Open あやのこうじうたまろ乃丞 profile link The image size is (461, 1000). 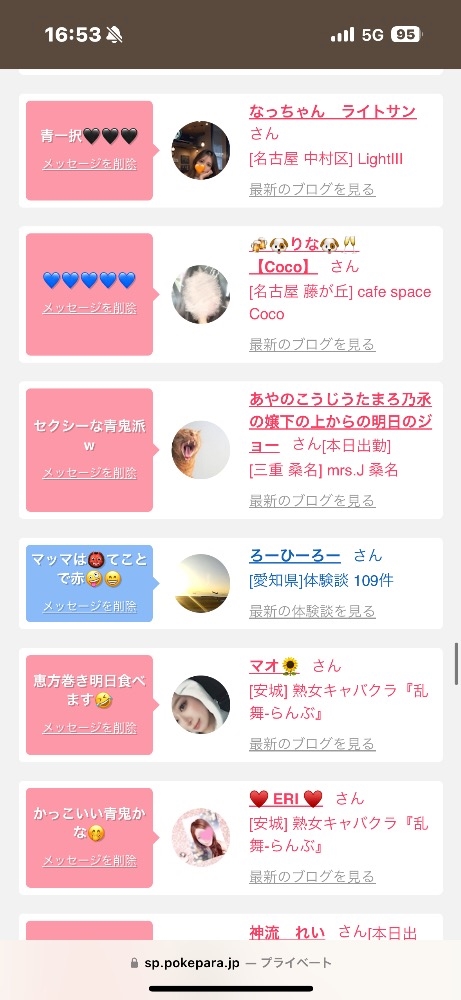point(340,422)
